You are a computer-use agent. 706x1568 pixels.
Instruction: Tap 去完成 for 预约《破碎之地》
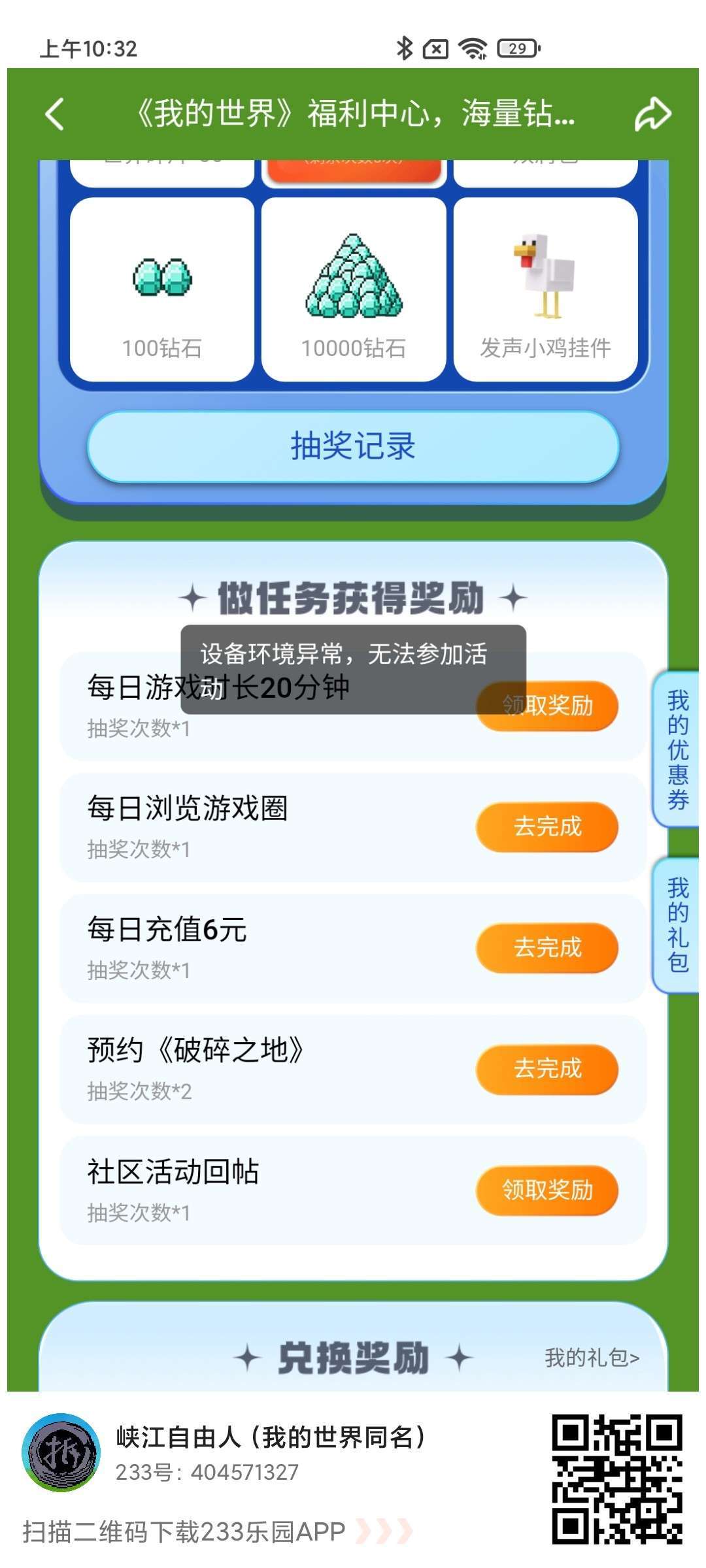click(546, 1069)
